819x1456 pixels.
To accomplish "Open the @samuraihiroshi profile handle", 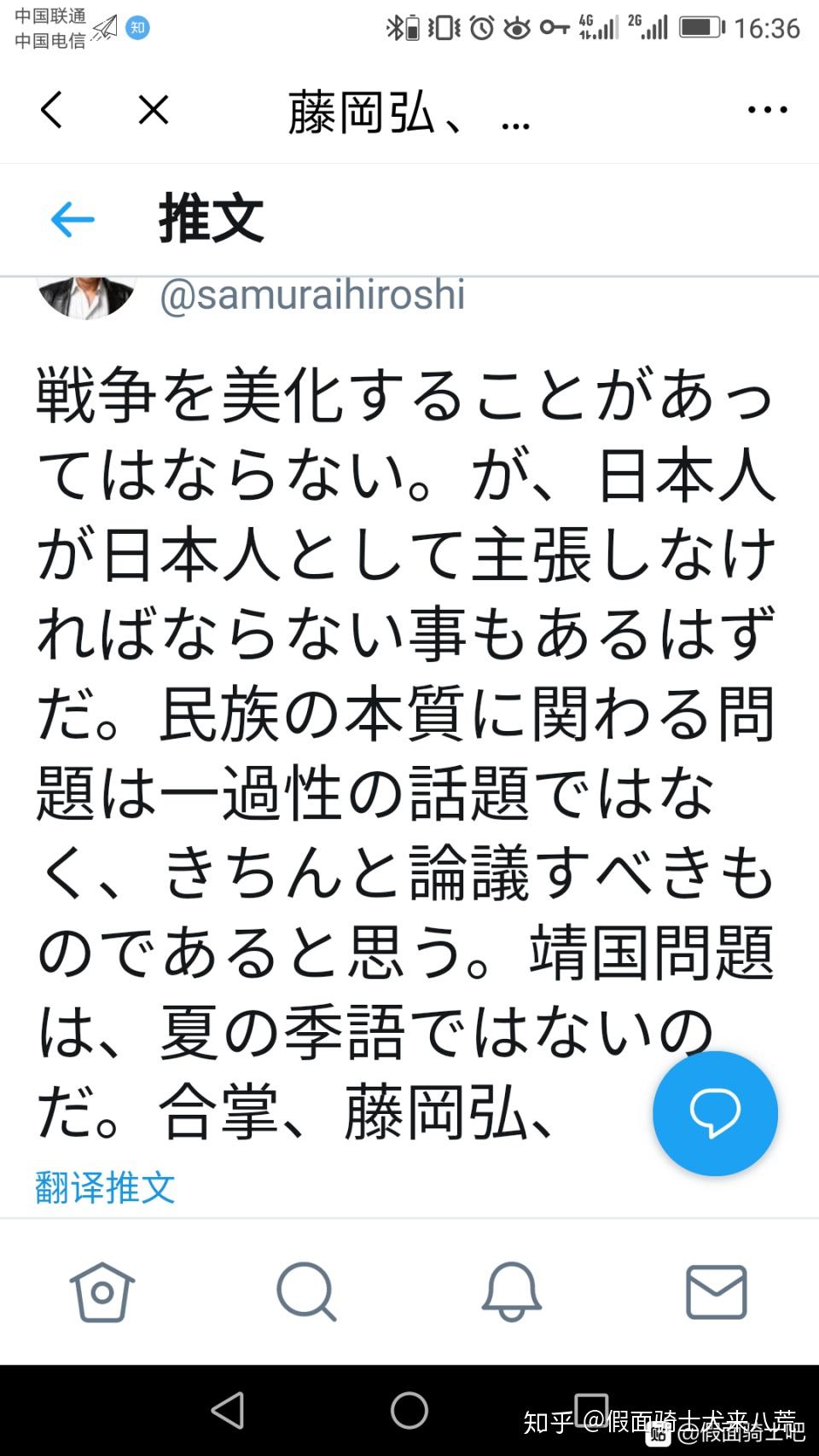I will click(x=312, y=295).
